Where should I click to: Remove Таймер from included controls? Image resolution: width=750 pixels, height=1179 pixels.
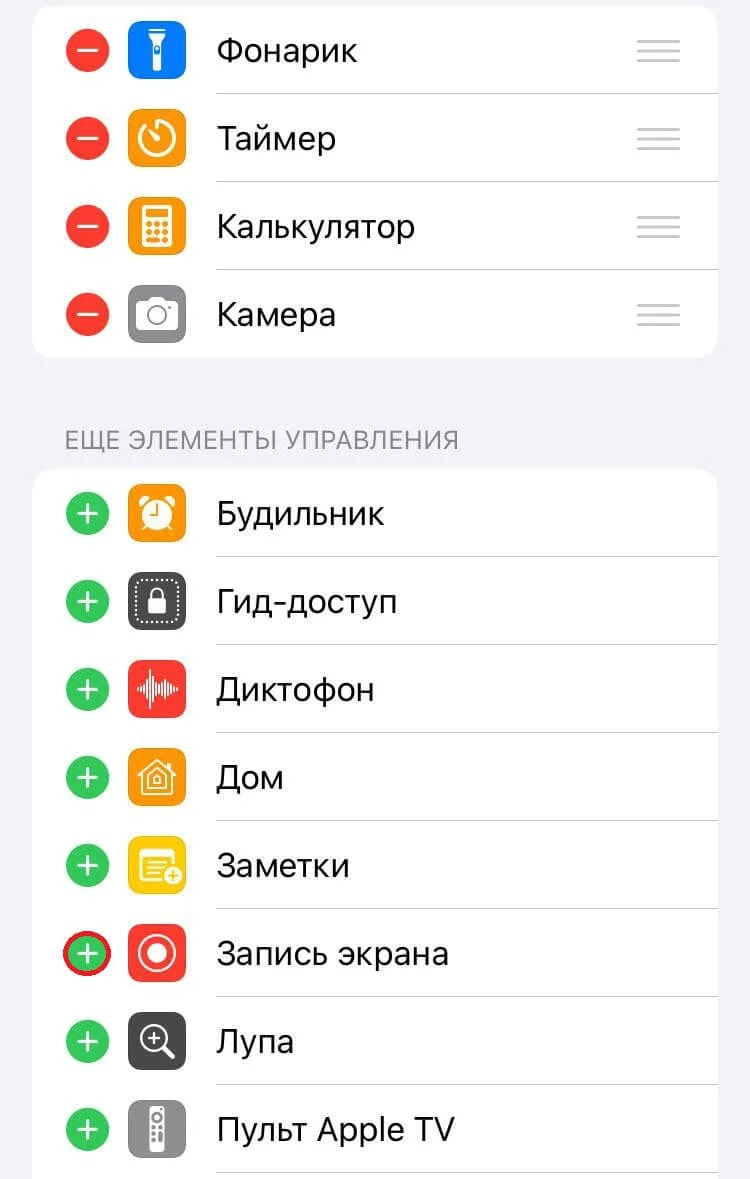coord(88,139)
